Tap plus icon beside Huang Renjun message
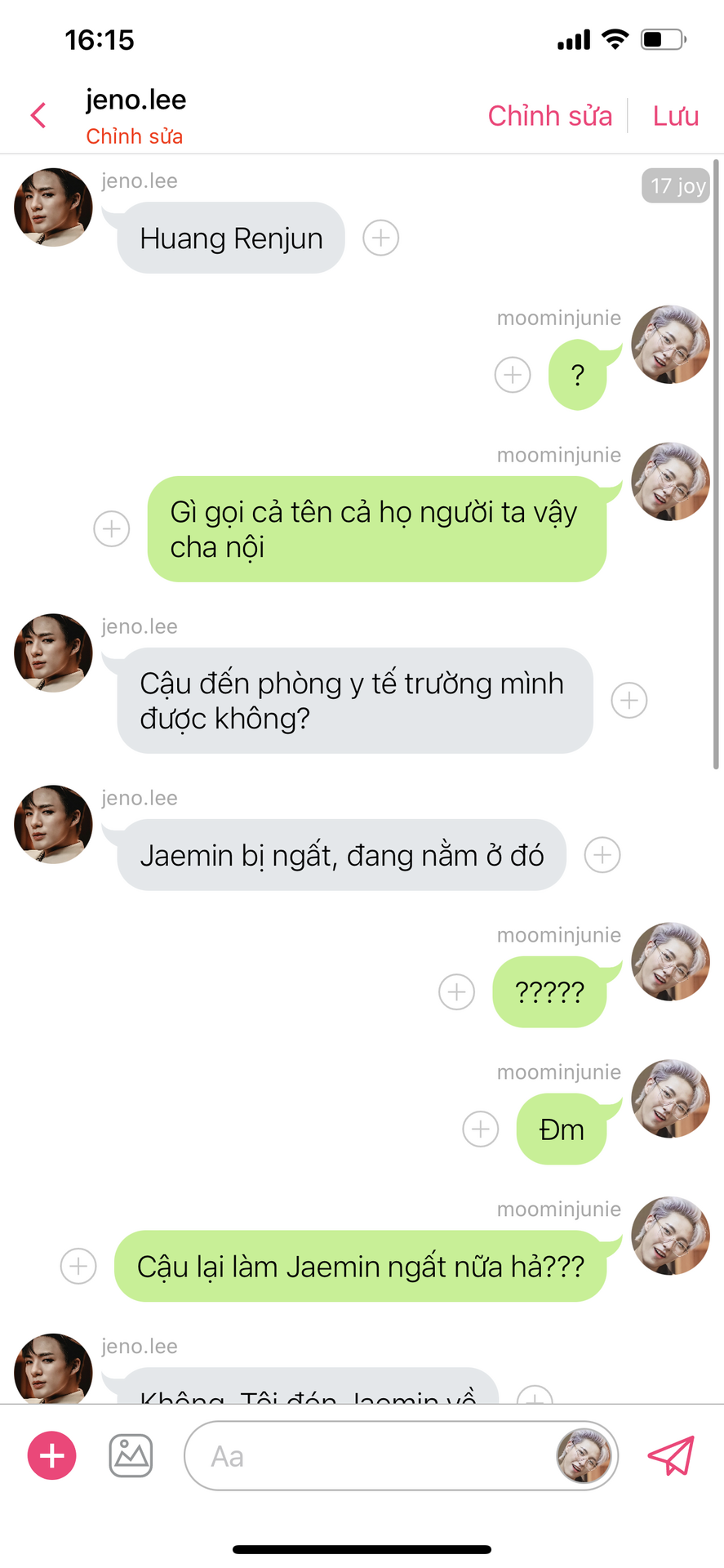The width and height of the screenshot is (724, 1568). click(x=380, y=238)
